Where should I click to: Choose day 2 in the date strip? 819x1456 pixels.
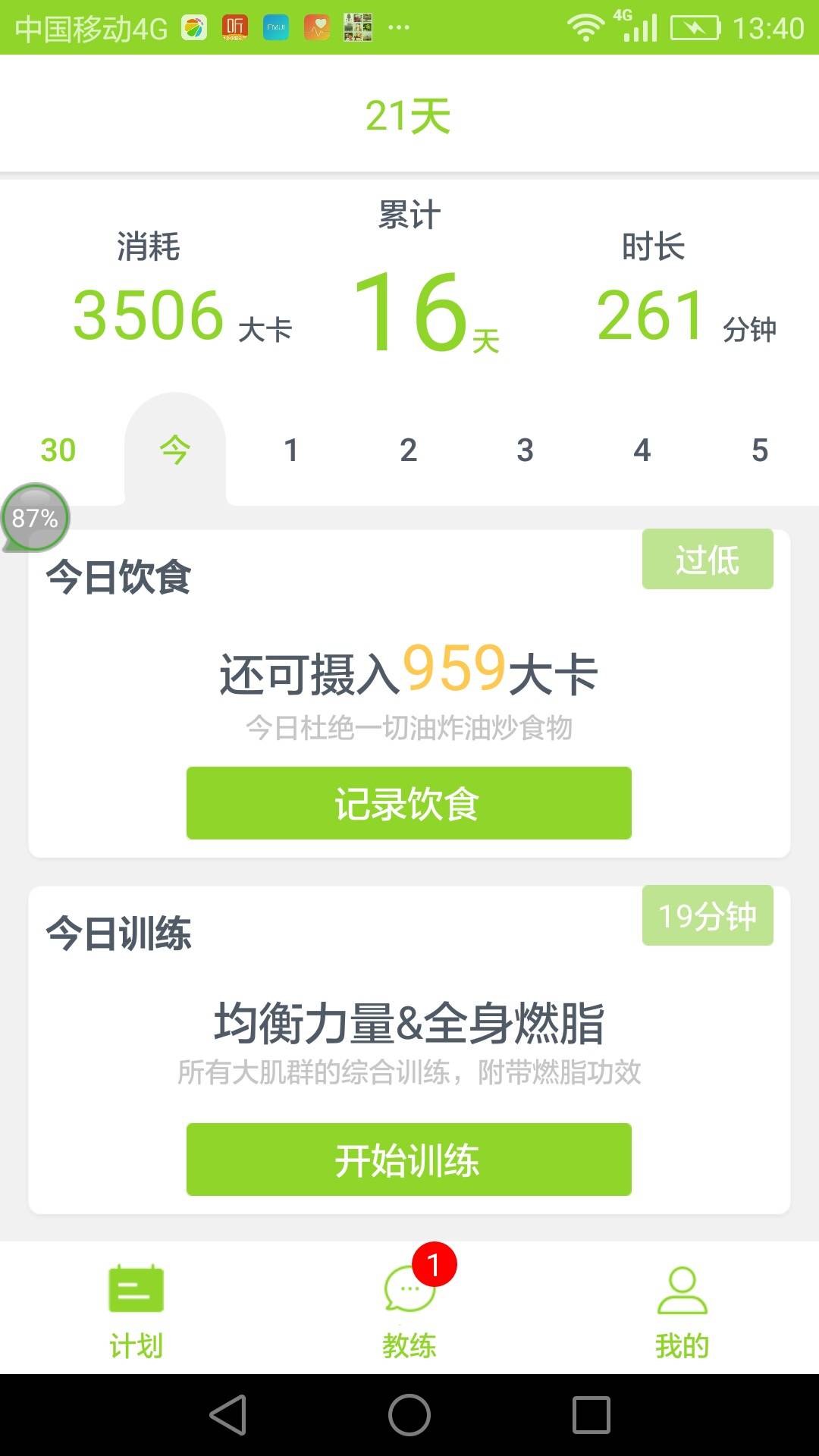(x=408, y=450)
